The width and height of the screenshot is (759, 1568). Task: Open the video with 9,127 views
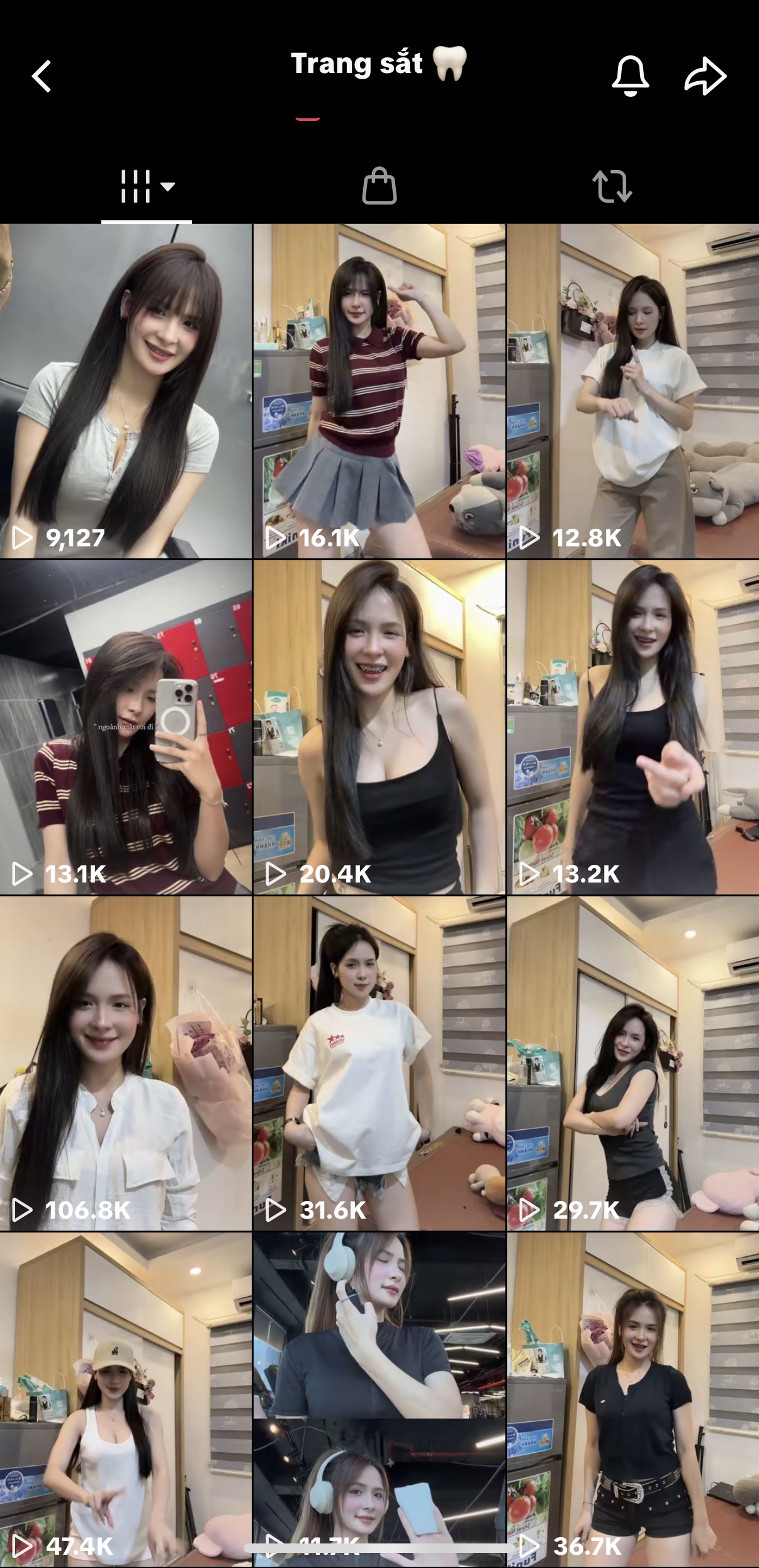tap(126, 390)
